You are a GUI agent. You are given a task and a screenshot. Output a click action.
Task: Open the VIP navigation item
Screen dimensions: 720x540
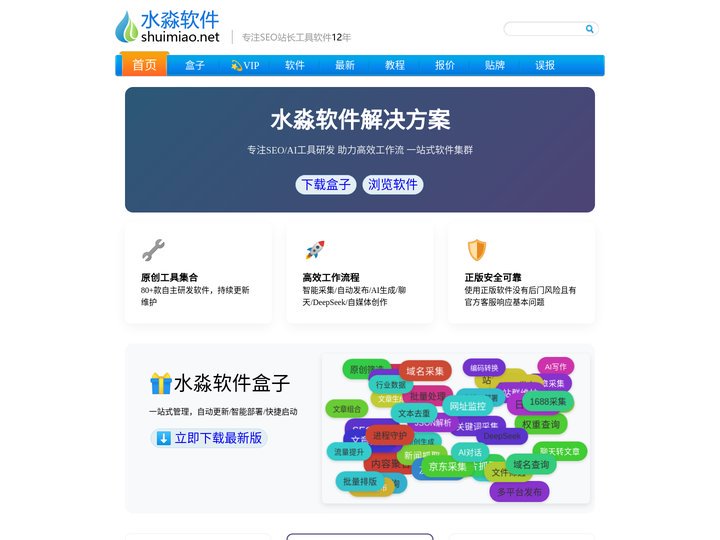245,65
